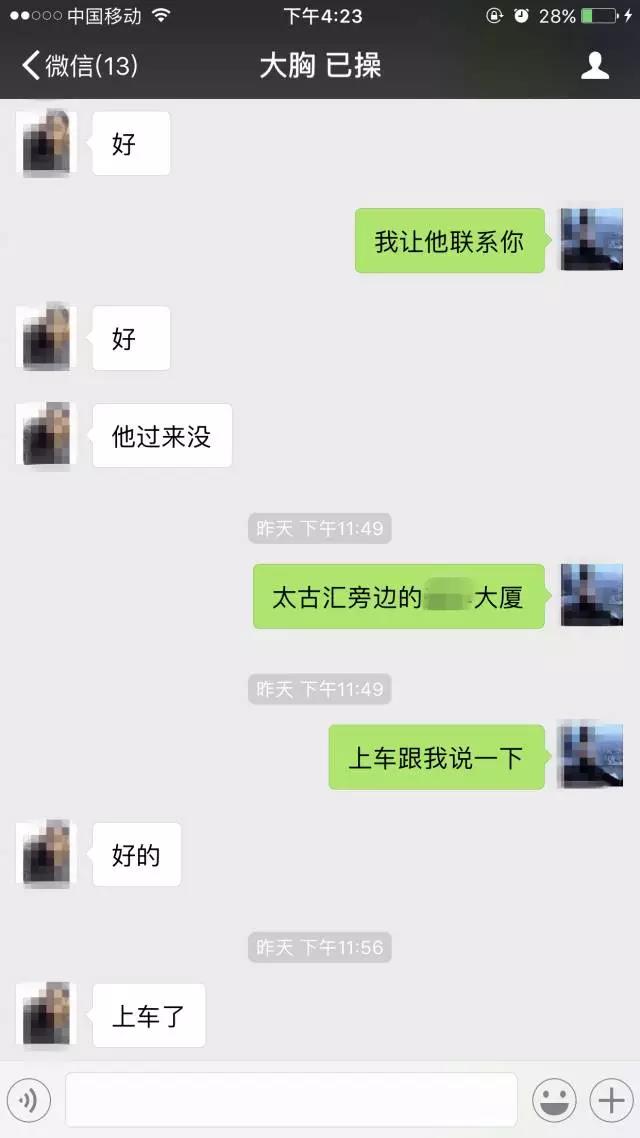
Task: Open the emoji sticker panel
Action: [553, 1100]
